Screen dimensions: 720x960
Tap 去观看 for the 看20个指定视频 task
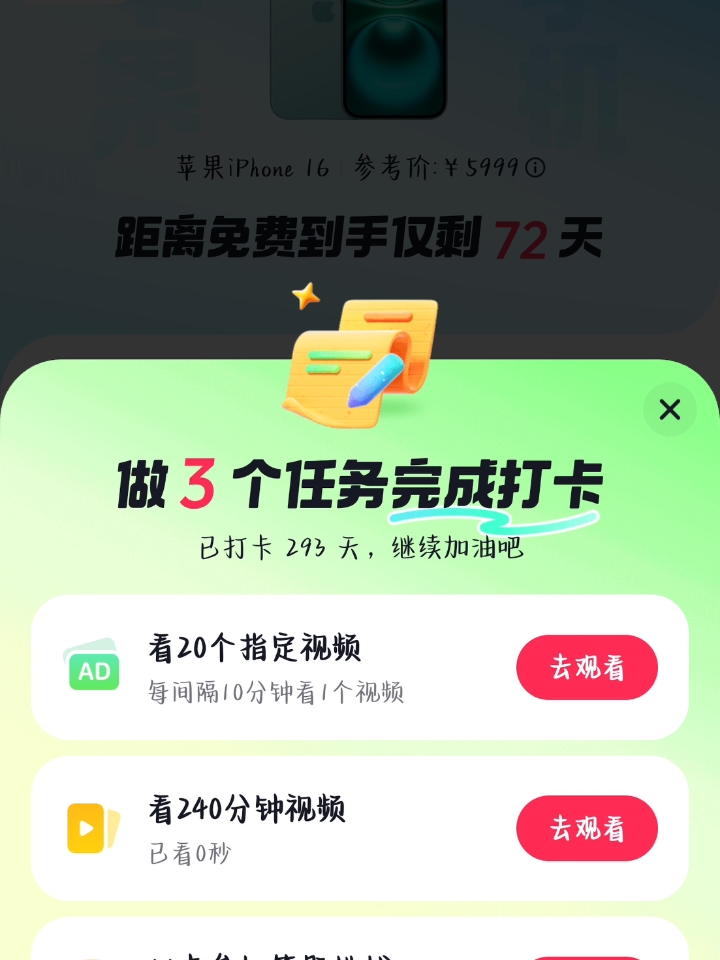tap(587, 667)
